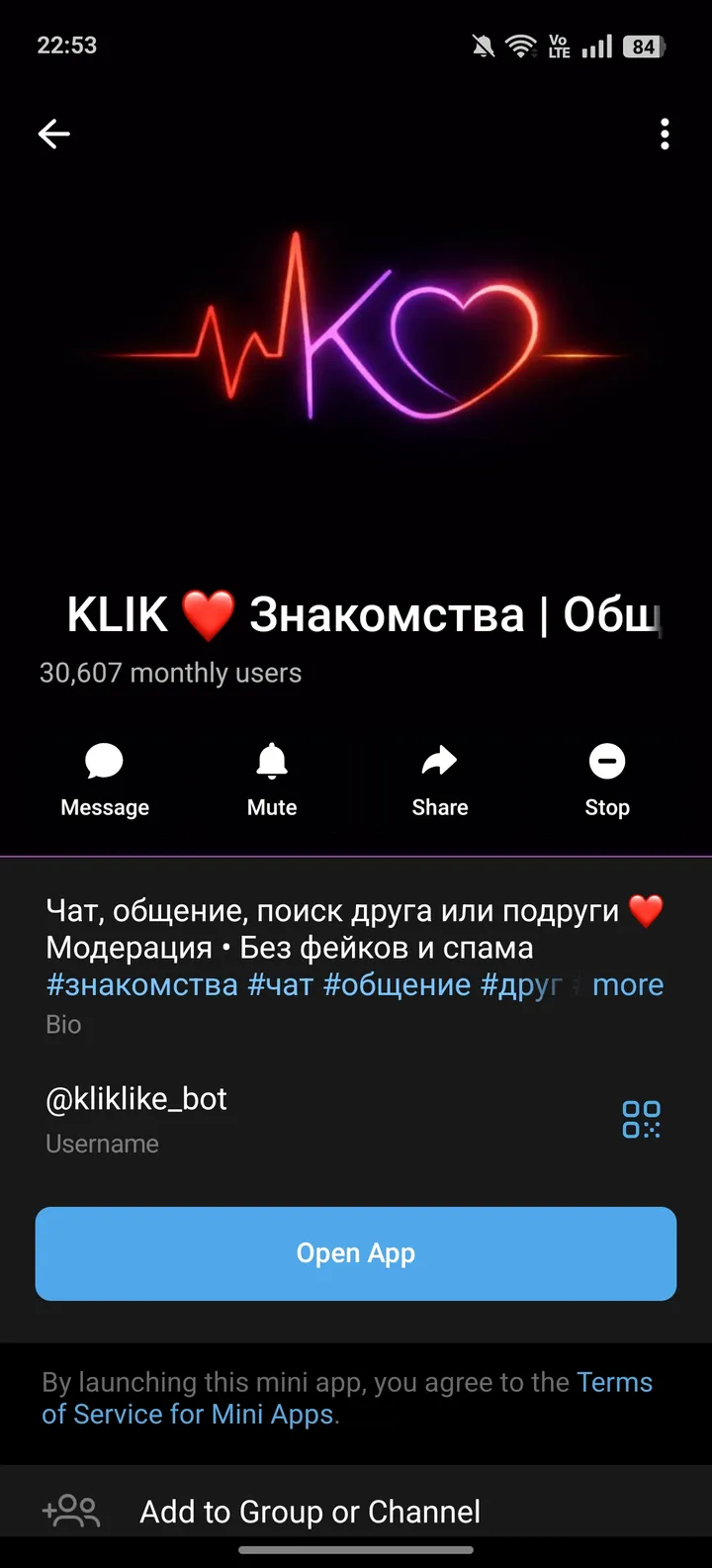This screenshot has width=712, height=1568.
Task: Open the #чат hashtag
Action: (282, 984)
